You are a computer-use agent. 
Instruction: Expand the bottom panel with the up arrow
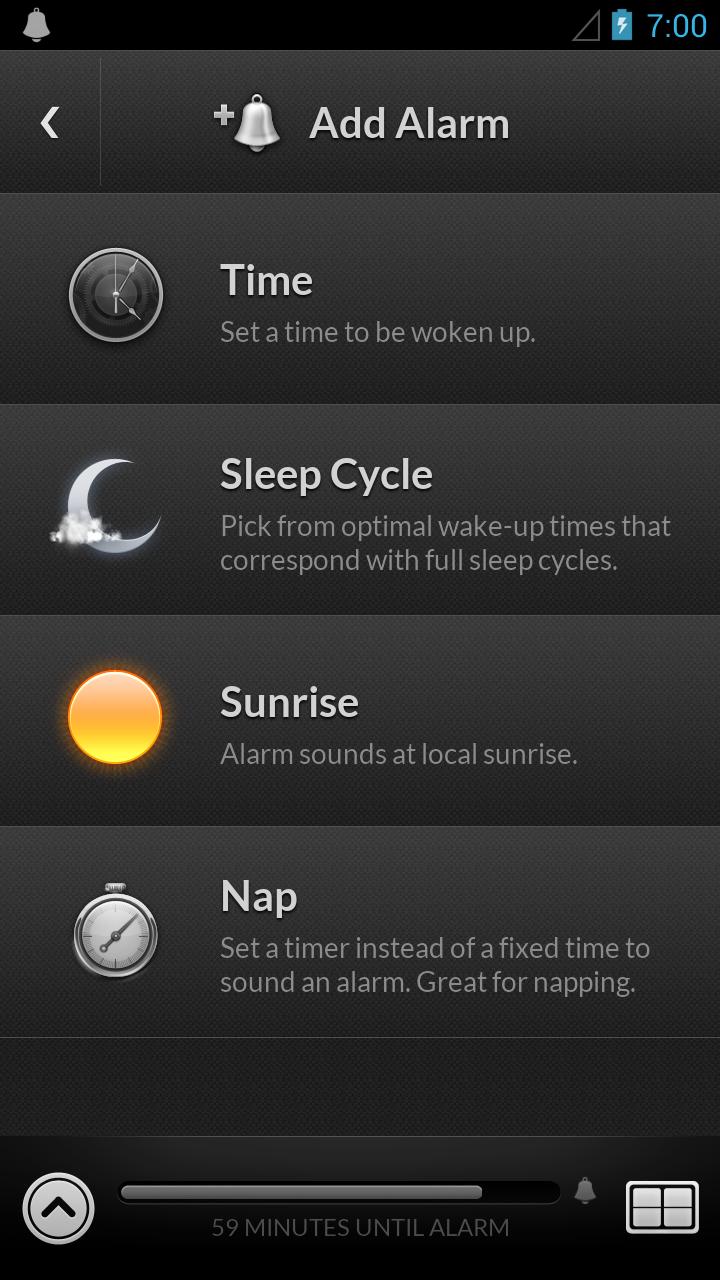click(x=58, y=1208)
